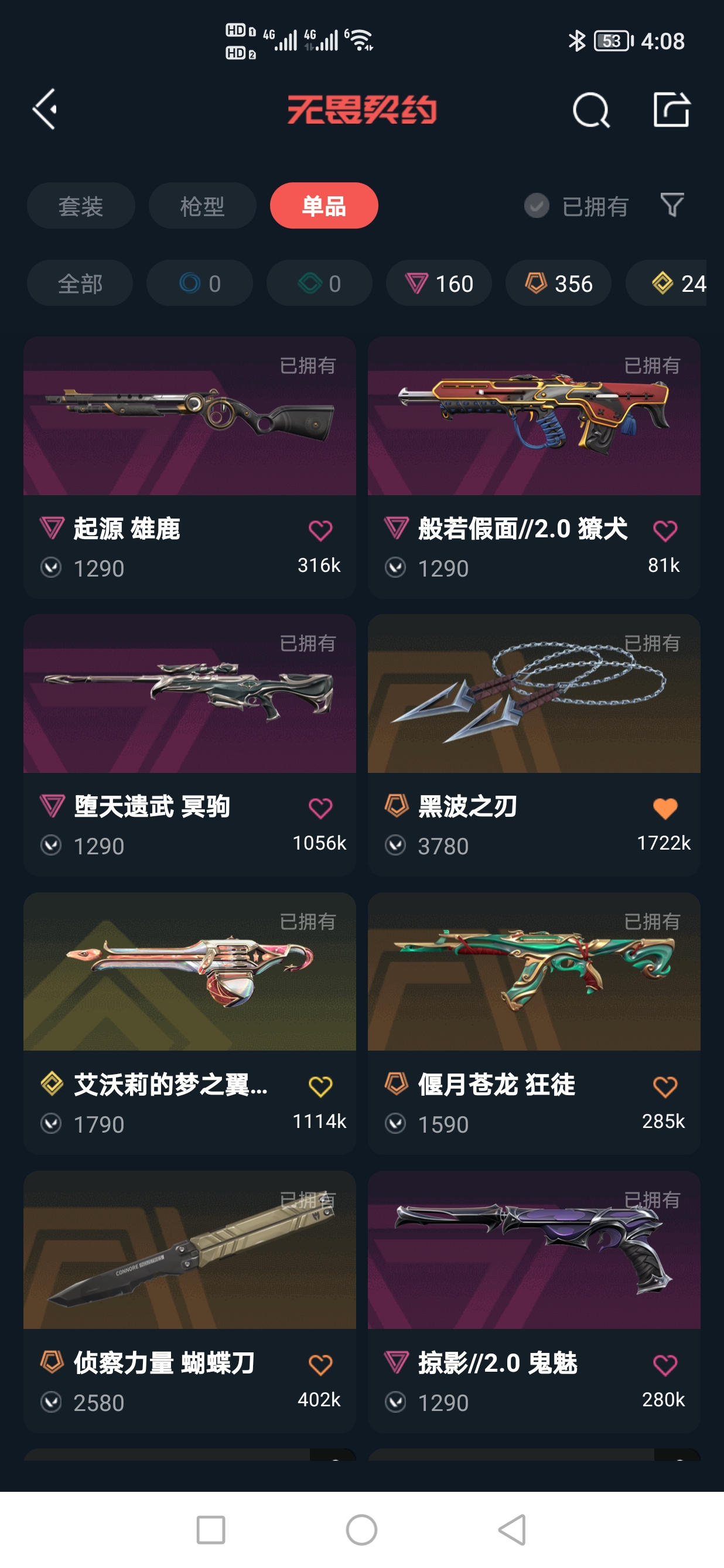Screen dimensions: 724x1568
Task: Select the yellow tier filter showing 24
Action: pyautogui.click(x=672, y=283)
